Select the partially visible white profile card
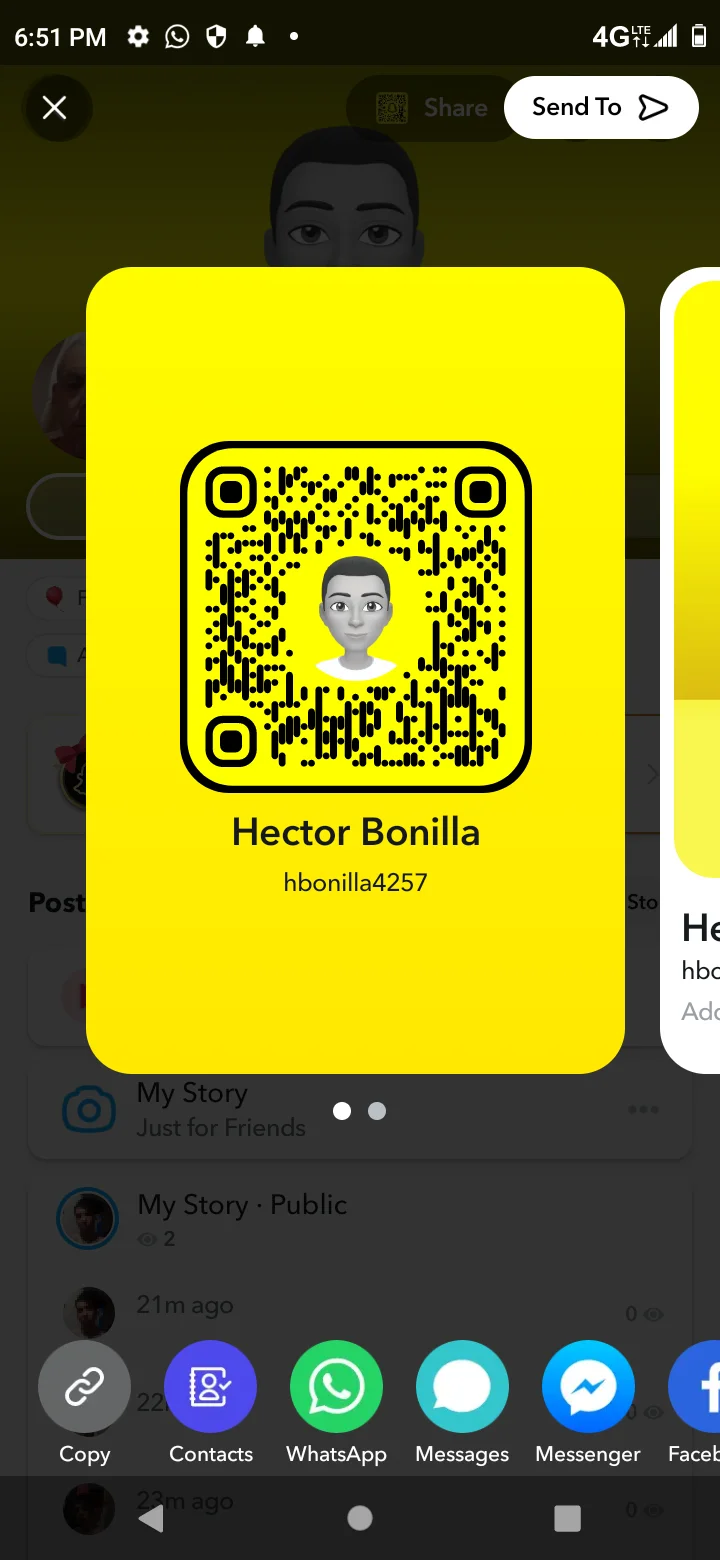 691,670
